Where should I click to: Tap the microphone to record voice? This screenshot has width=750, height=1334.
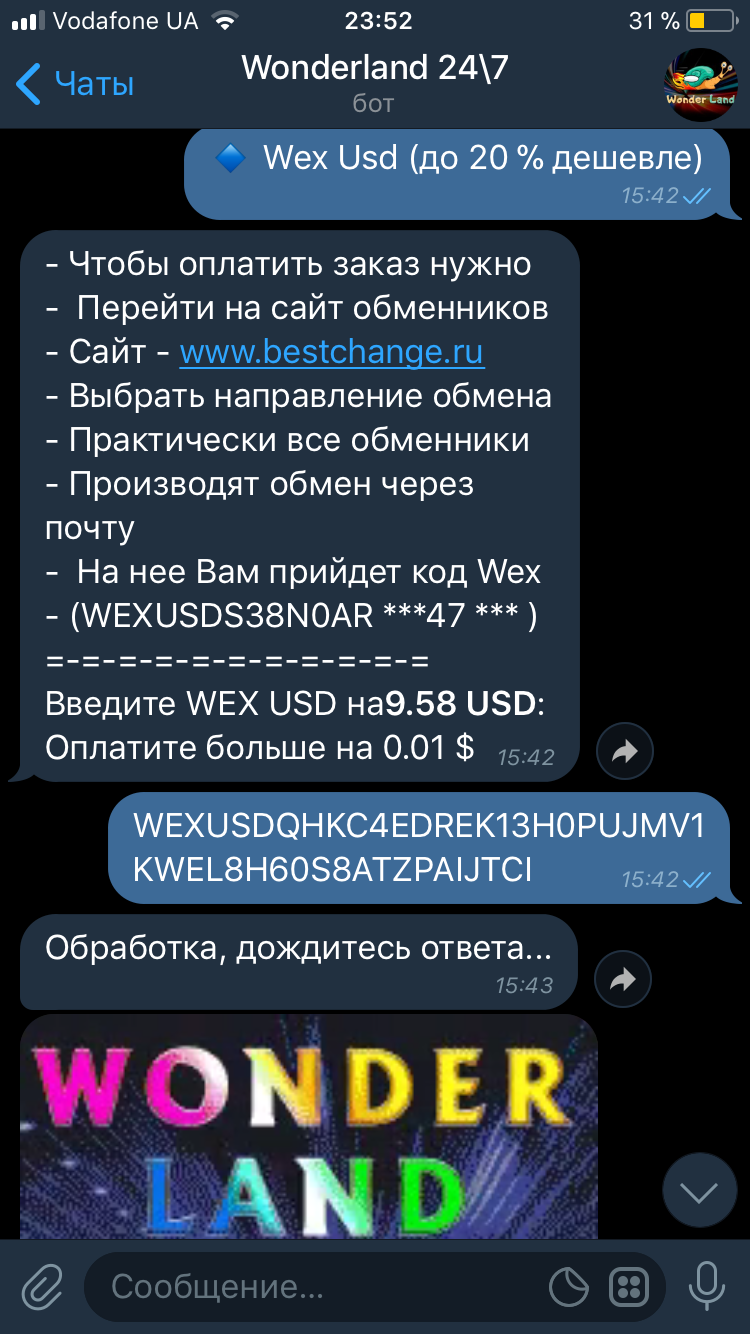coord(708,1286)
